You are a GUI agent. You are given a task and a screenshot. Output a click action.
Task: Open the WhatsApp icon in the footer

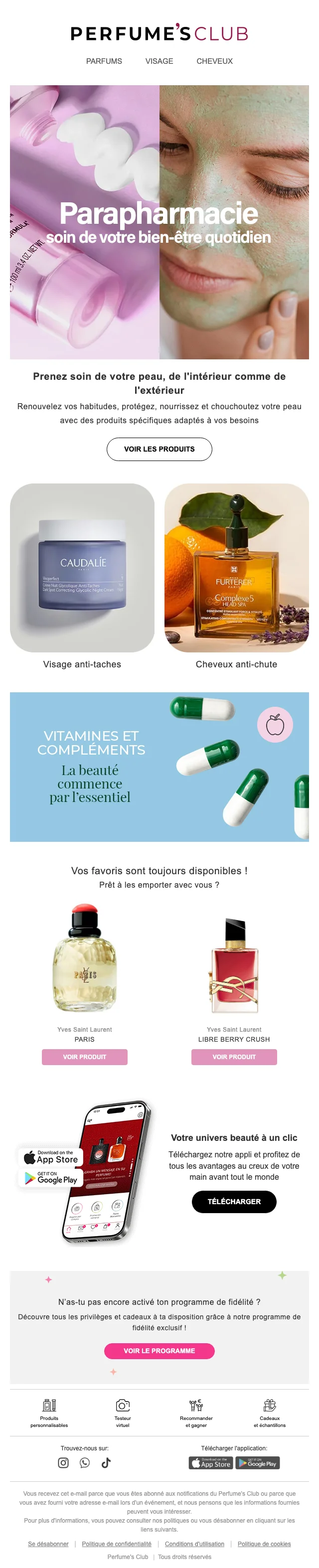tap(85, 1463)
